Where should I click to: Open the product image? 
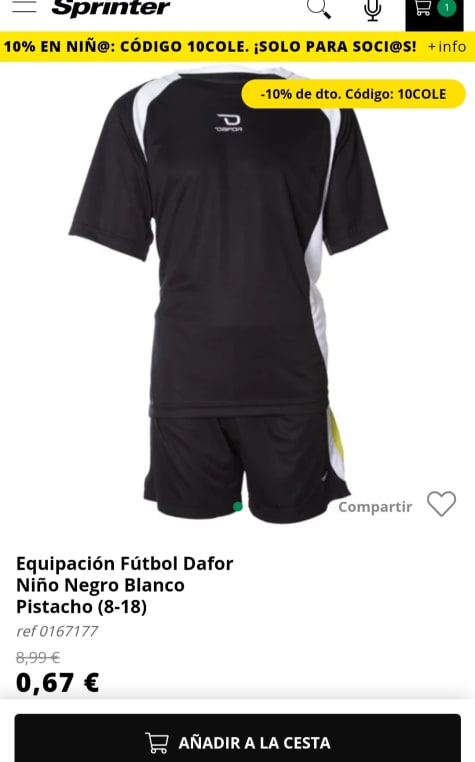(229, 294)
